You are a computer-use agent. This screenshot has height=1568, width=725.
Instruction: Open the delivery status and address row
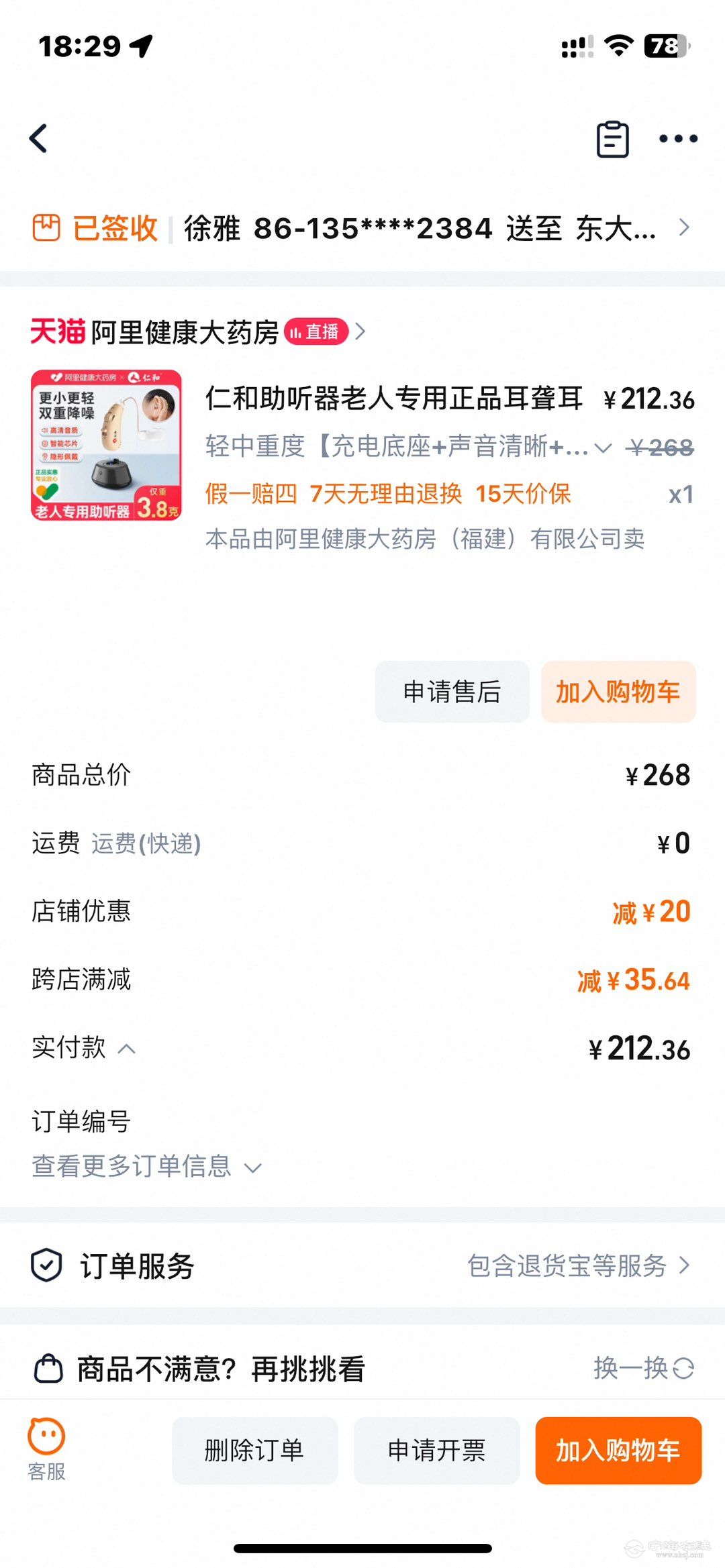362,229
